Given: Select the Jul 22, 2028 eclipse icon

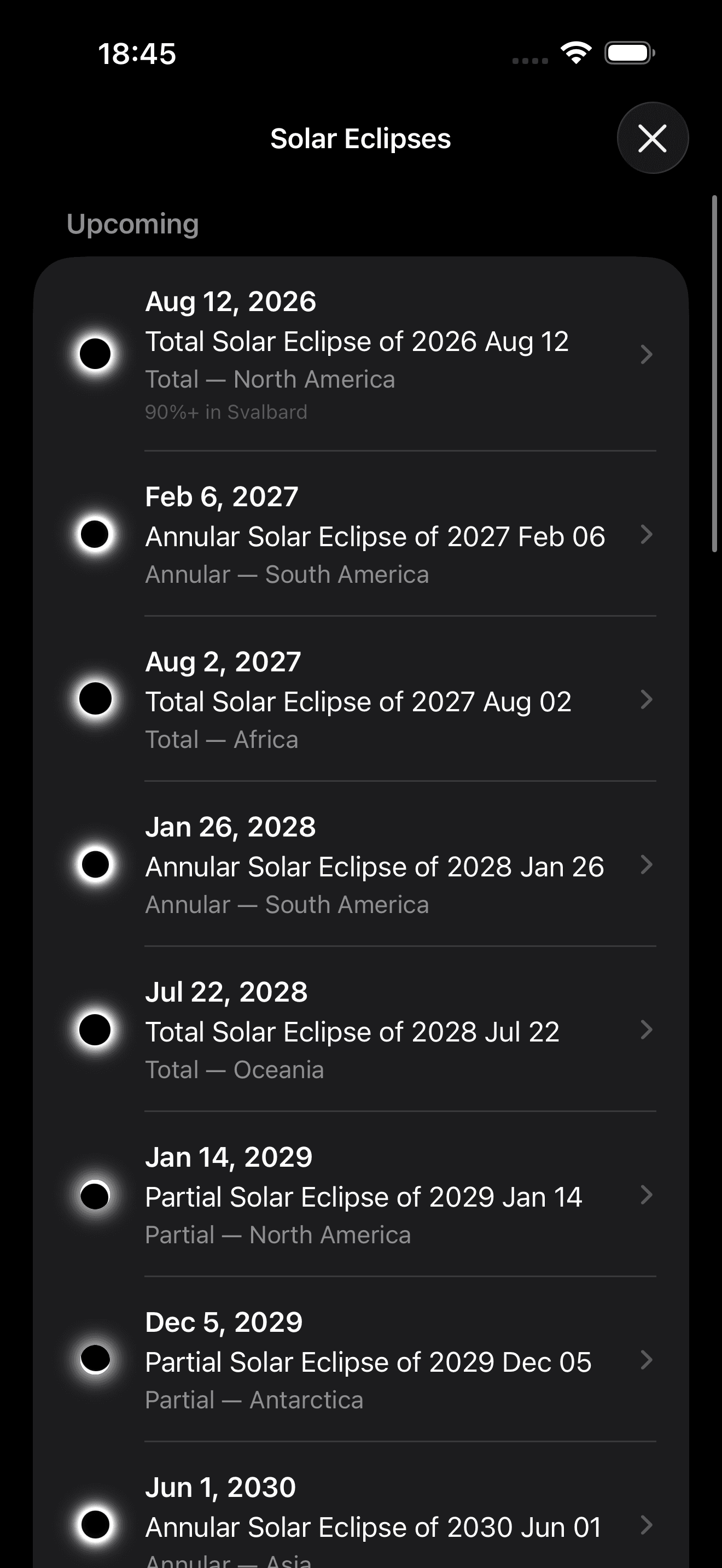Looking at the screenshot, I should point(96,1030).
